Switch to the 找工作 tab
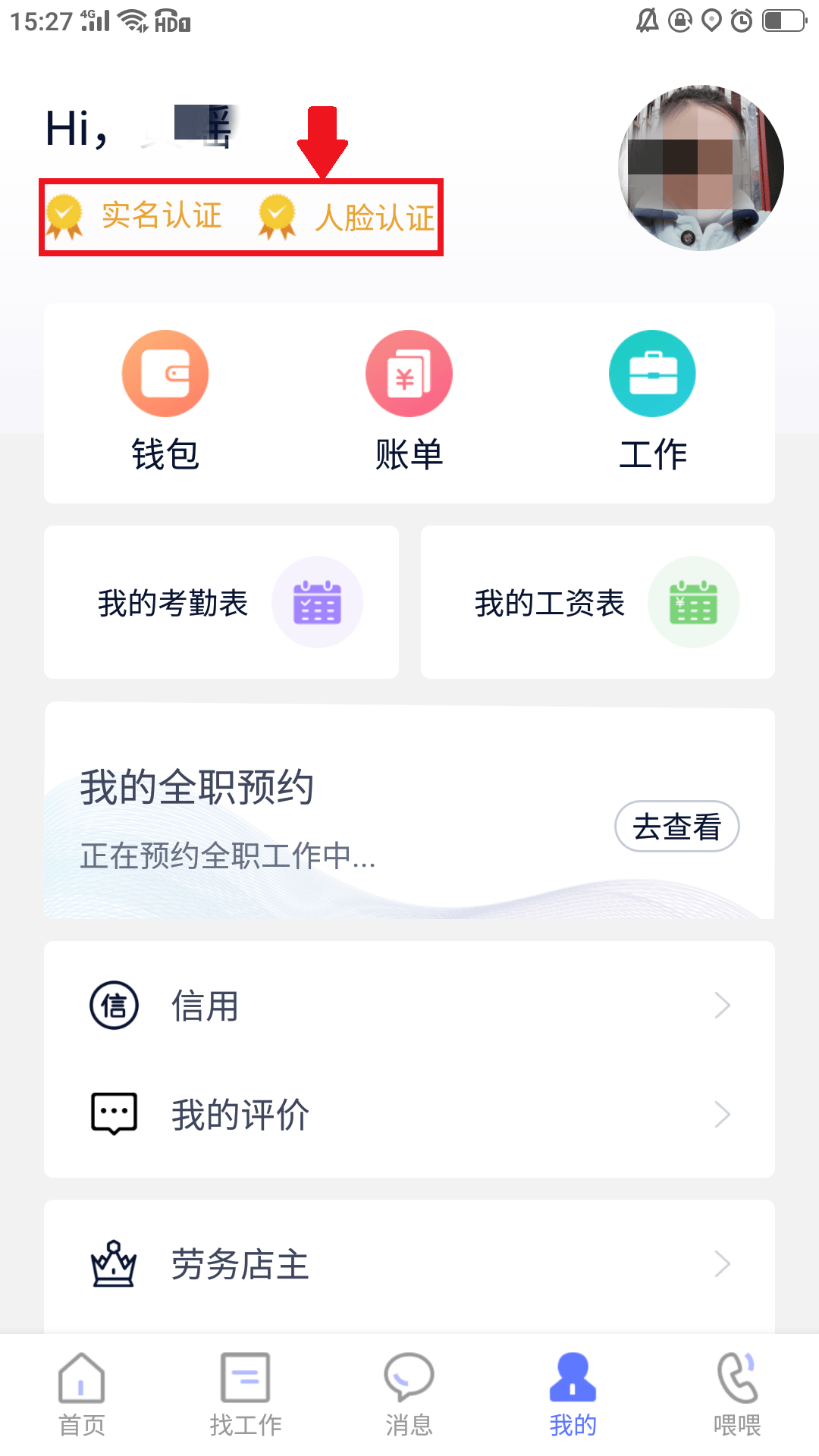Viewport: 819px width, 1456px height. tap(246, 1394)
